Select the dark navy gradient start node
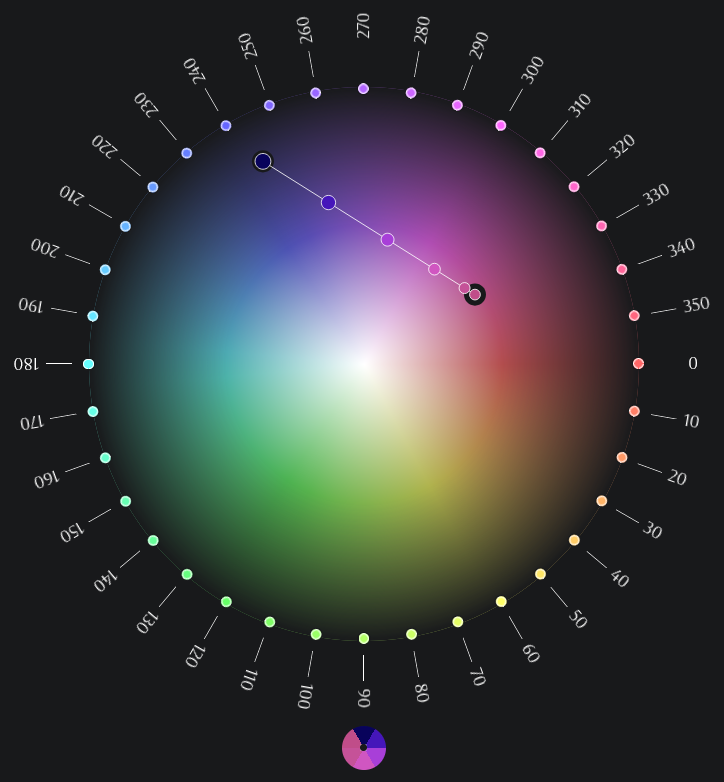Image resolution: width=724 pixels, height=782 pixels. click(x=263, y=161)
